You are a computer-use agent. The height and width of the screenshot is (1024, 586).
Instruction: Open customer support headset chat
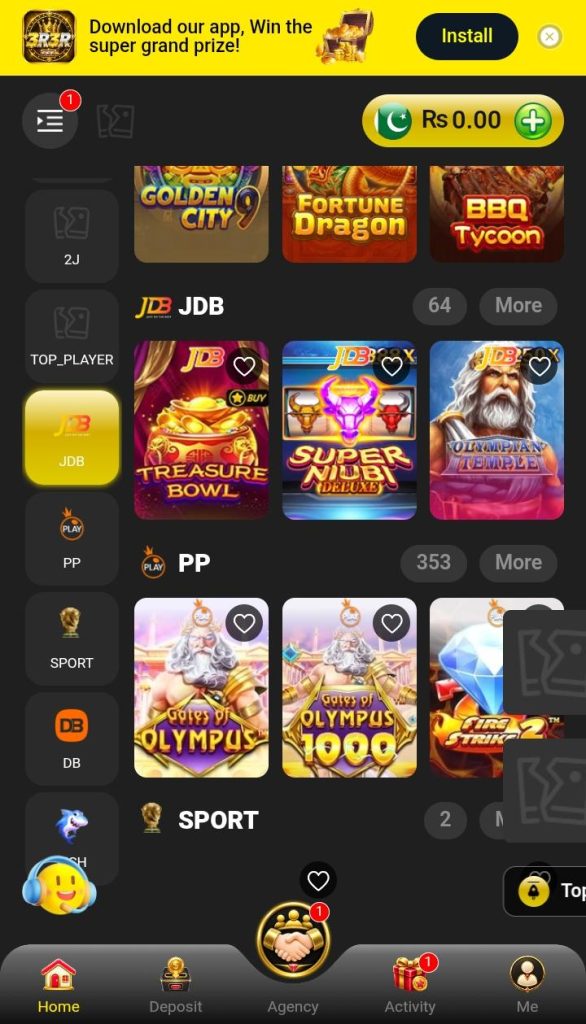[59, 885]
